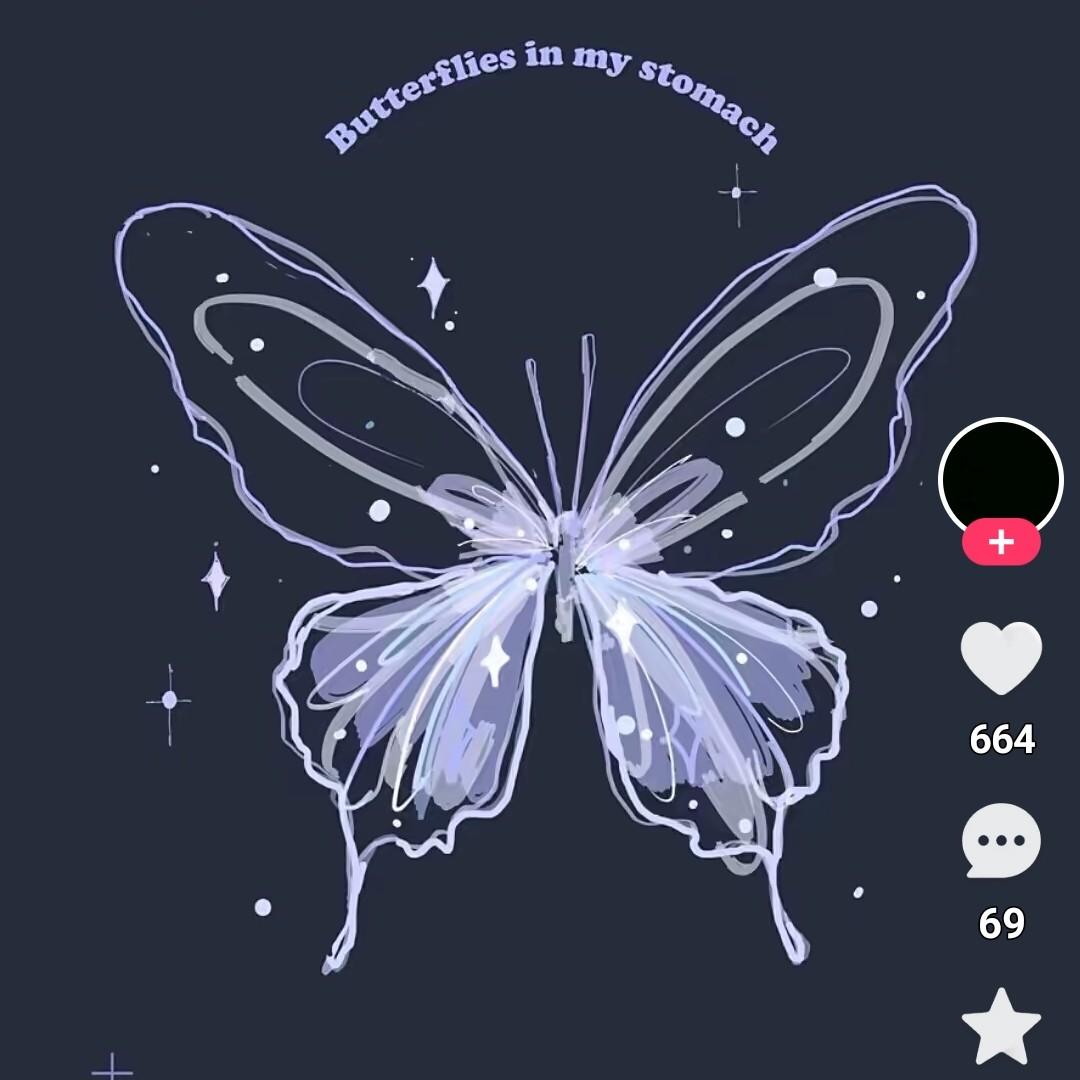Follow the creator with the plus button
The image size is (1080, 1080).
pyautogui.click(x=1001, y=542)
